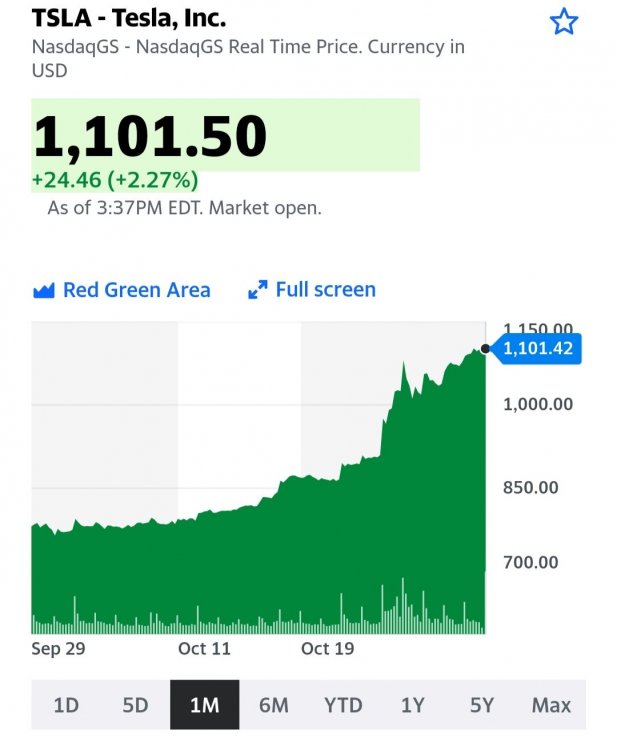Viewport: 617px width, 750px height.
Task: Select the 1D range
Action: click(x=66, y=705)
